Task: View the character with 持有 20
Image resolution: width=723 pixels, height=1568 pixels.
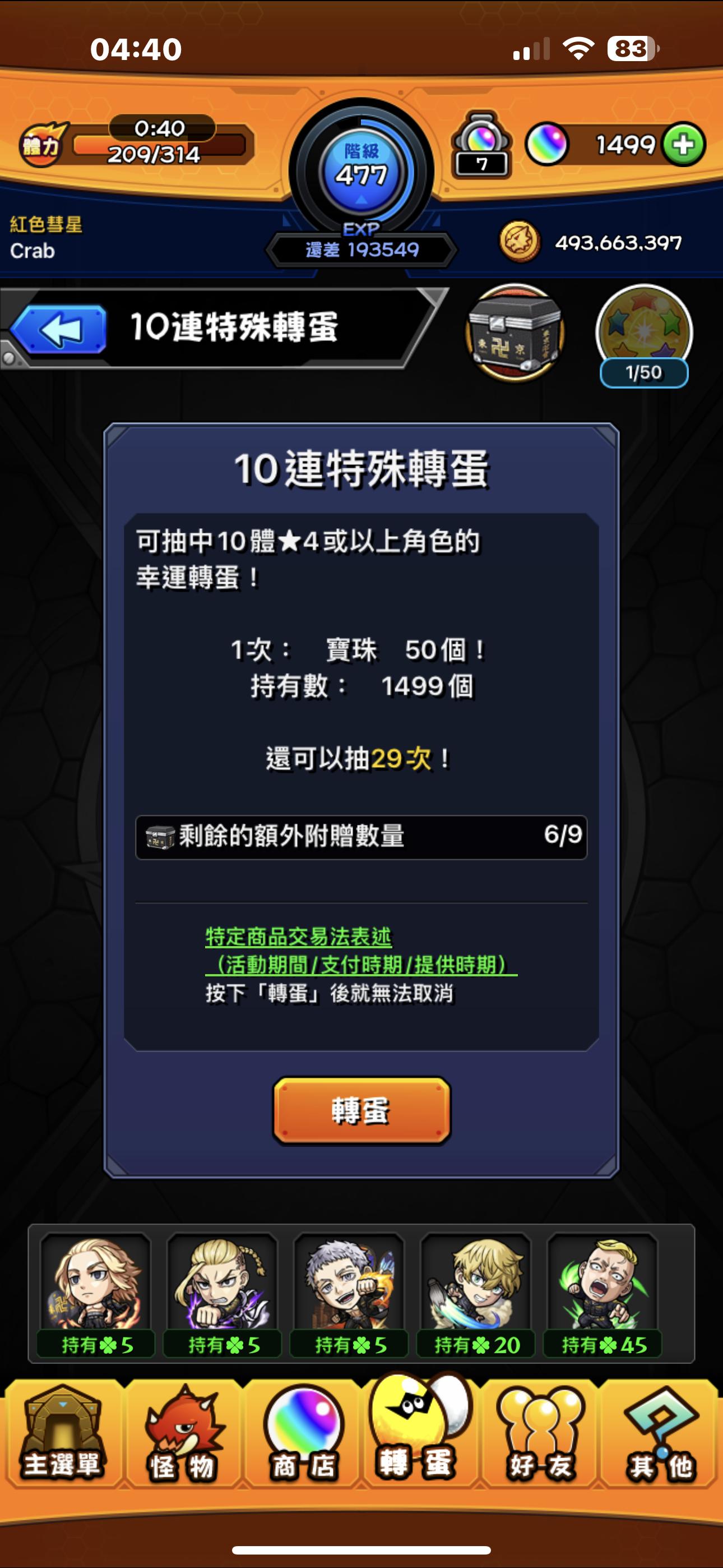Action: point(476,1283)
